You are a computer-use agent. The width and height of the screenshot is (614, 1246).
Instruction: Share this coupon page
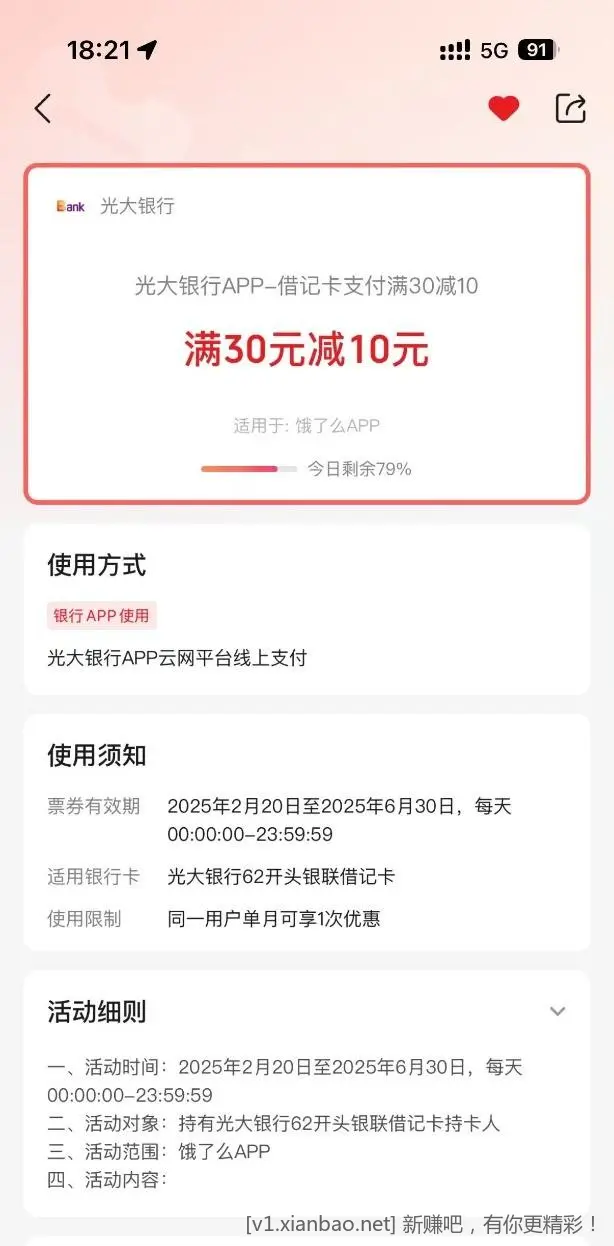570,108
